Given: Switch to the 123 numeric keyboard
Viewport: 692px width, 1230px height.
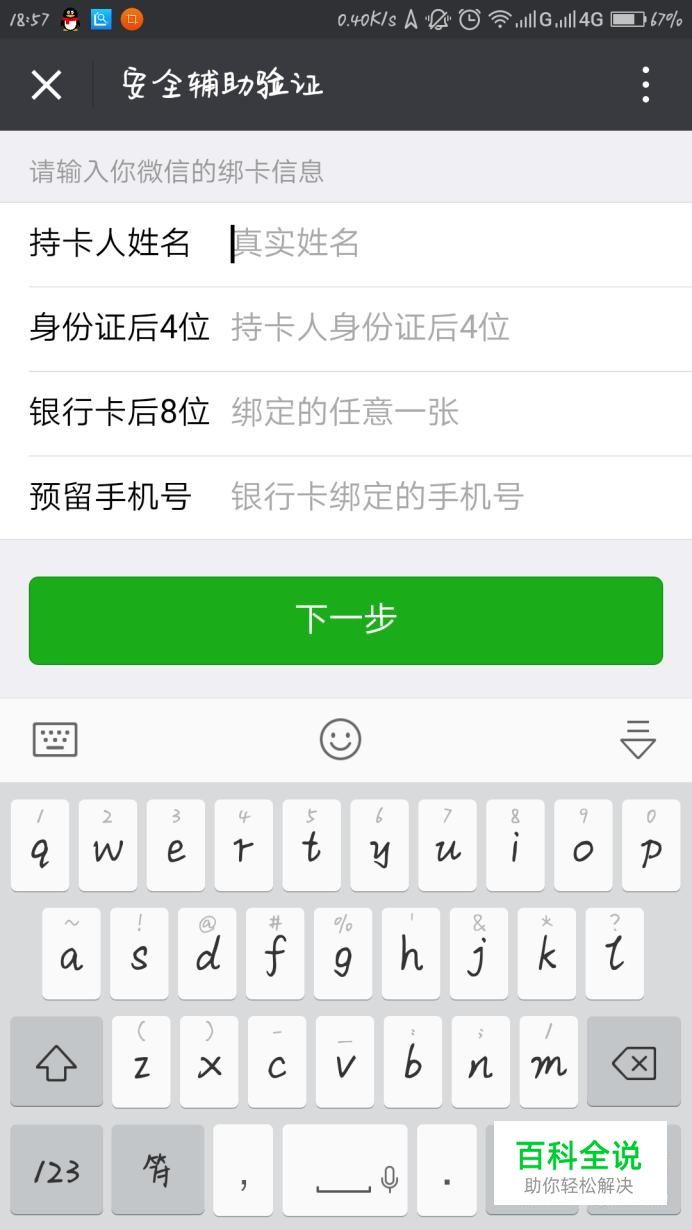Looking at the screenshot, I should (56, 1171).
